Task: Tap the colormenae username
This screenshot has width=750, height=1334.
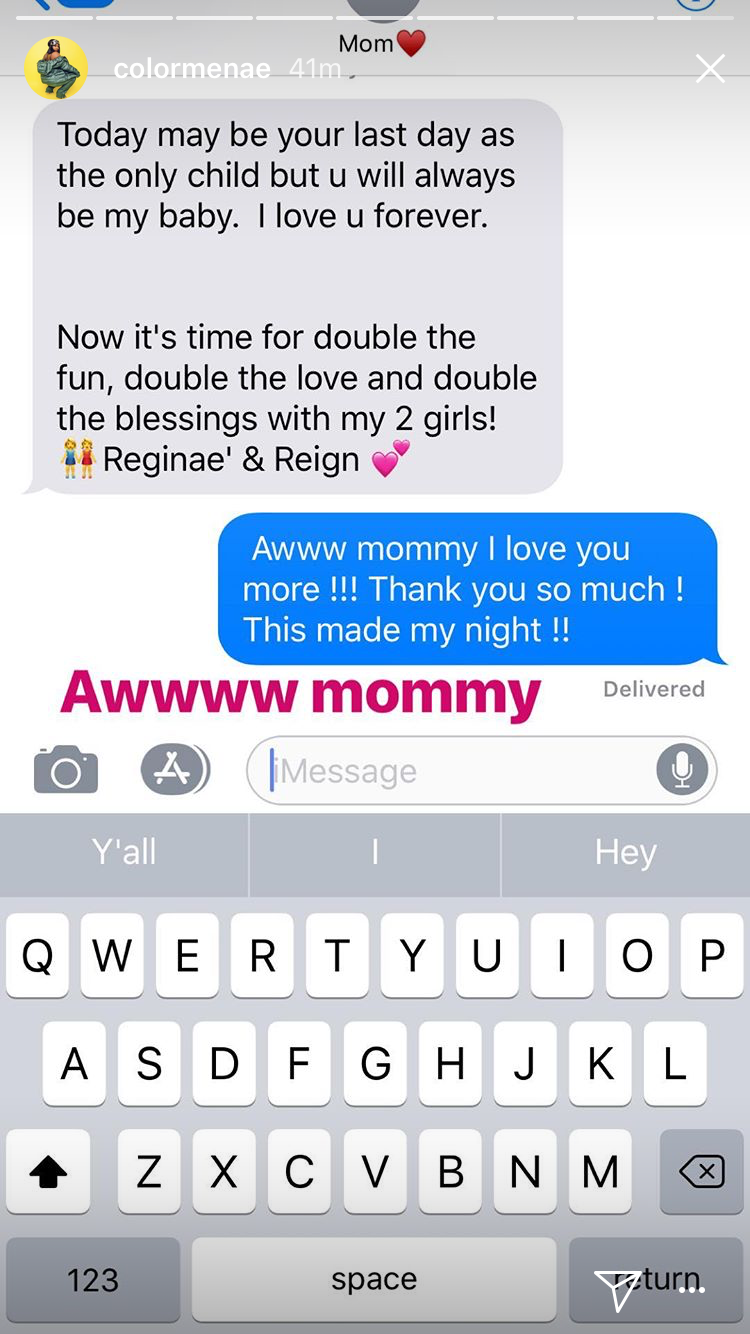Action: (x=192, y=69)
